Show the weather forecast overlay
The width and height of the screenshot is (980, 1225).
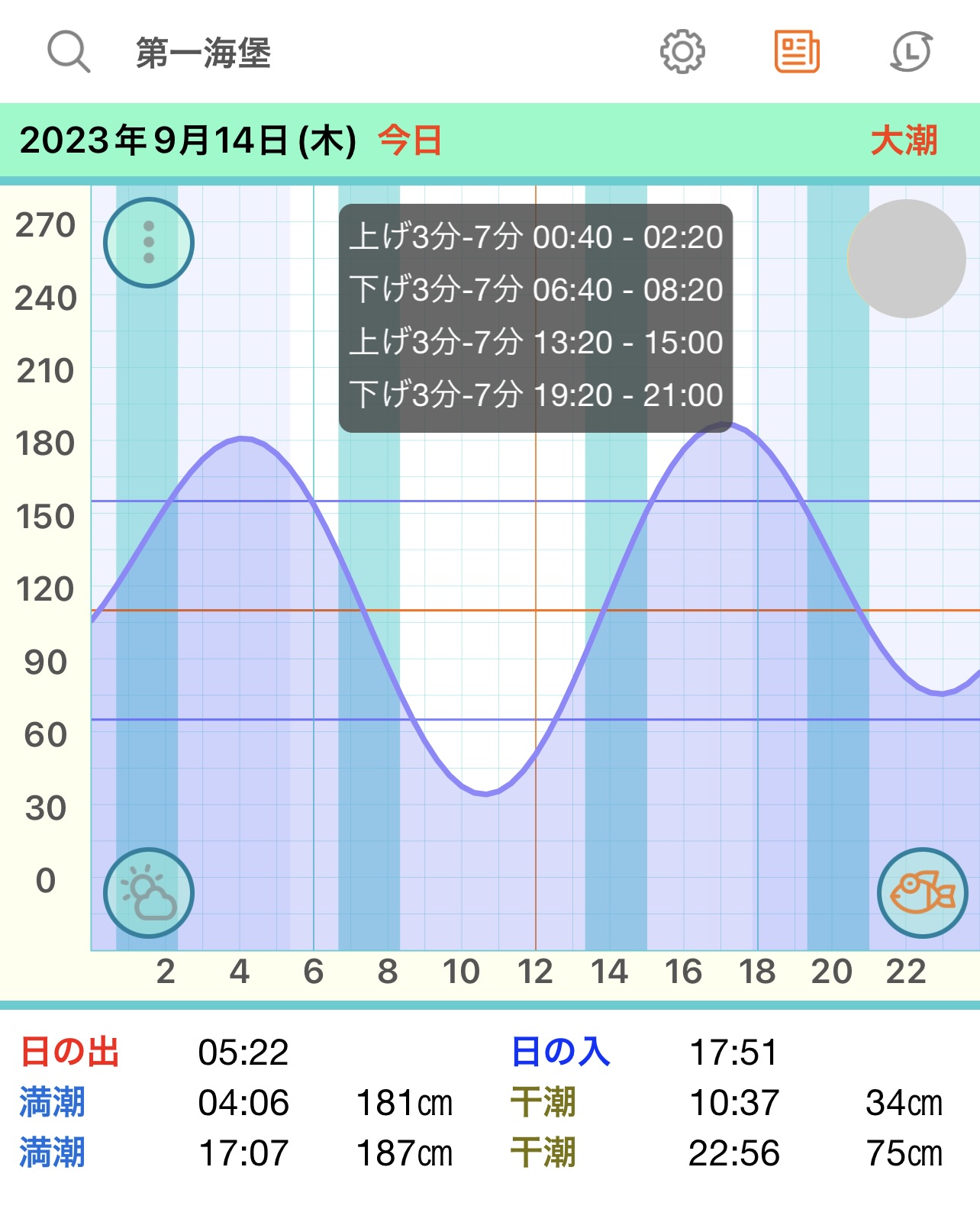click(149, 893)
